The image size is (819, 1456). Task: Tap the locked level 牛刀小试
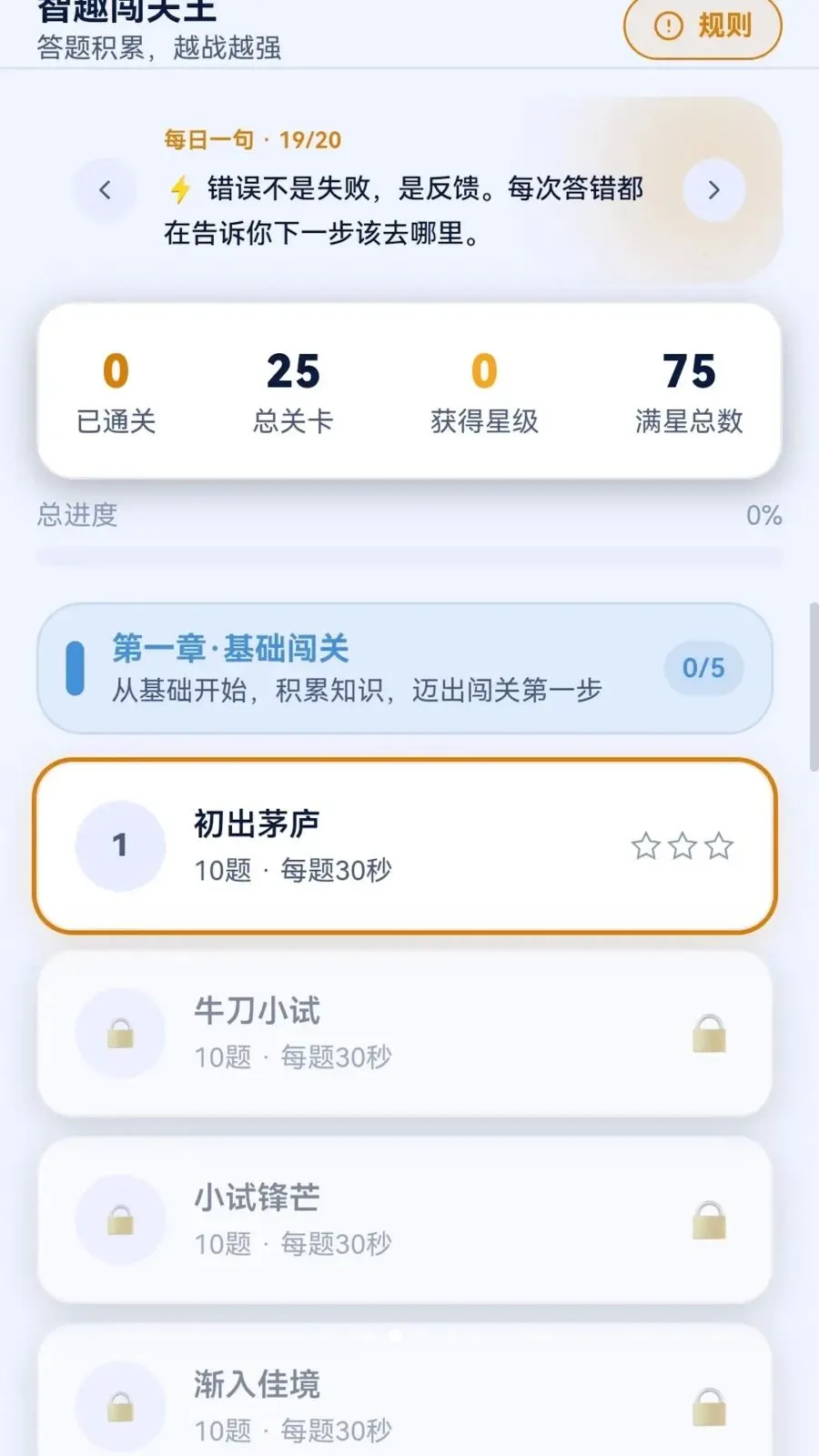pyautogui.click(x=405, y=1034)
